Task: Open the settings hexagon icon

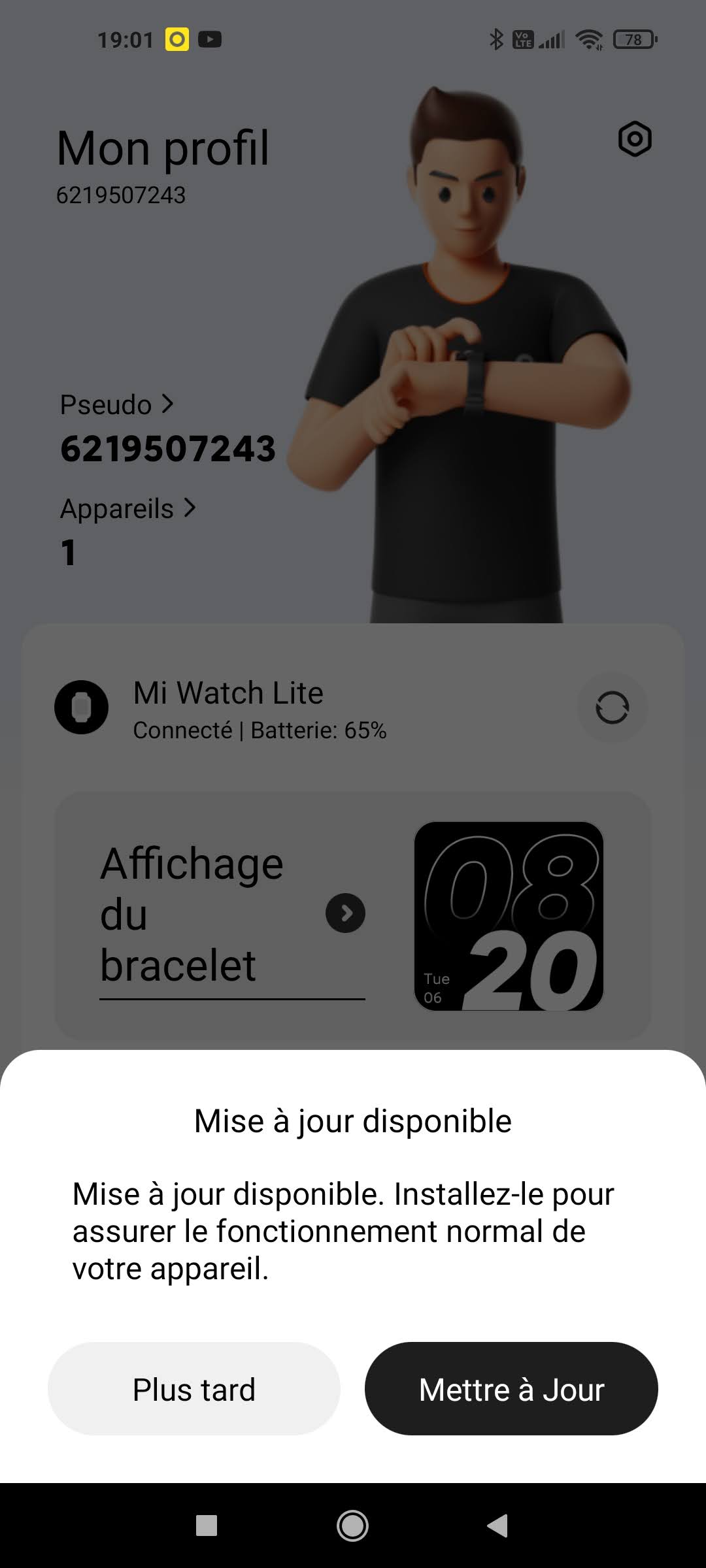Action: (x=635, y=139)
